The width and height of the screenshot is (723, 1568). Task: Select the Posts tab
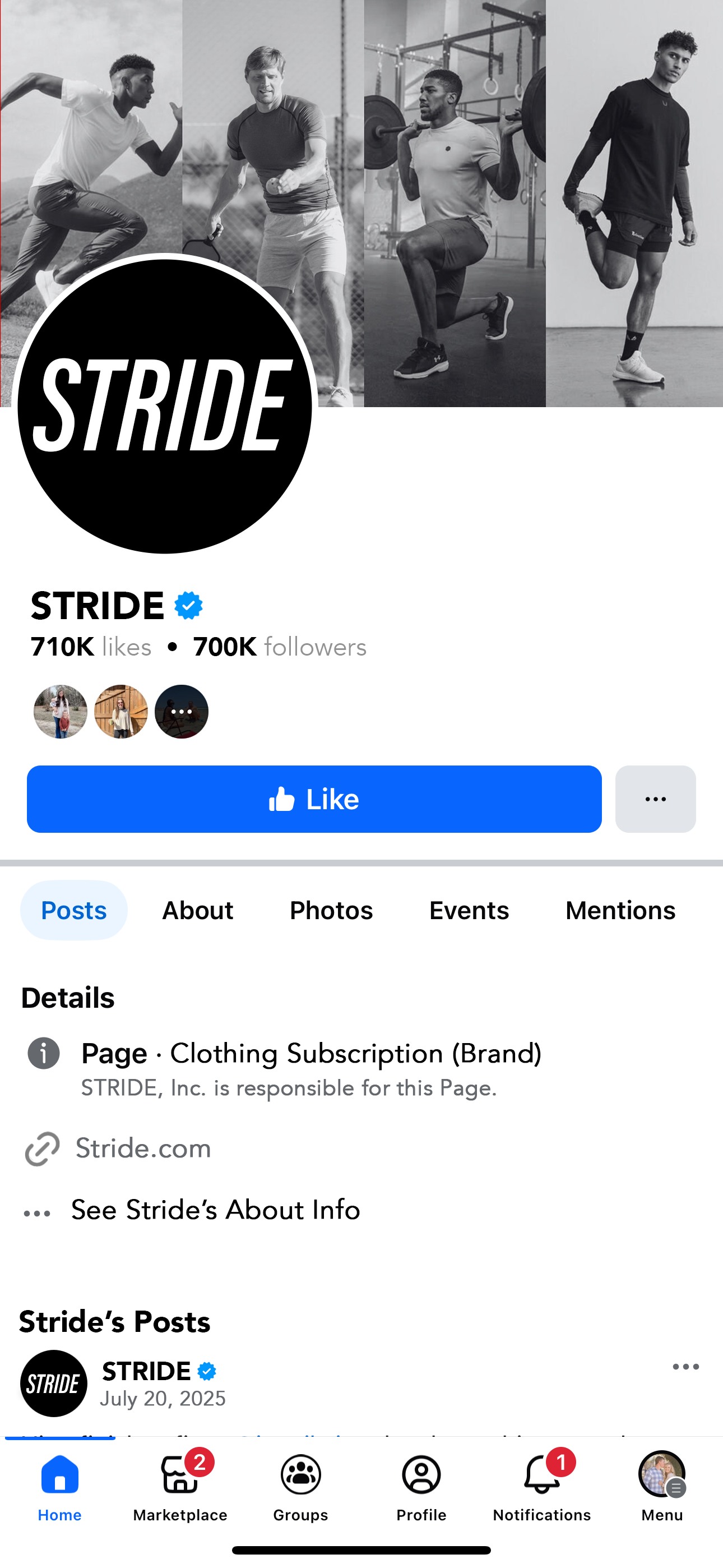coord(73,910)
